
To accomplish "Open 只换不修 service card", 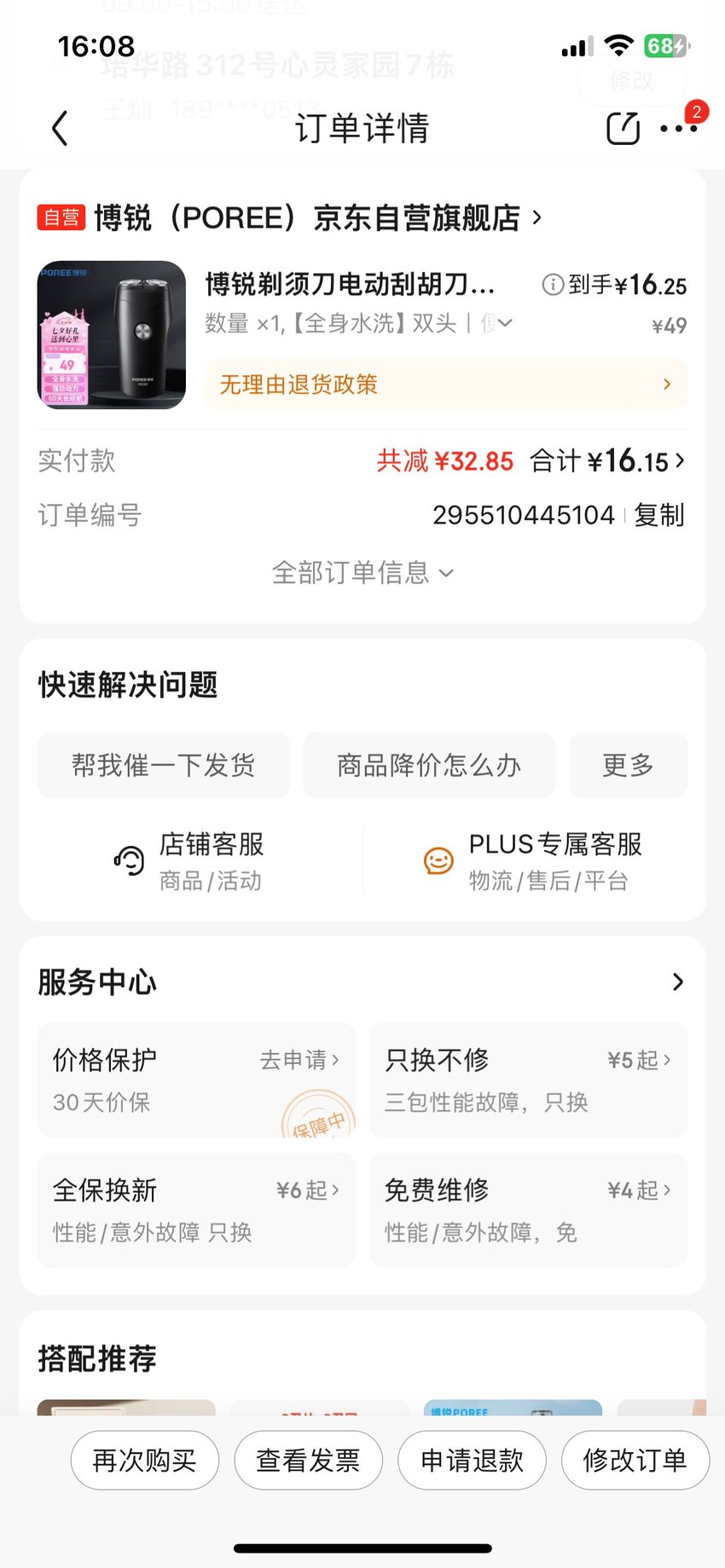I will pyautogui.click(x=528, y=1080).
